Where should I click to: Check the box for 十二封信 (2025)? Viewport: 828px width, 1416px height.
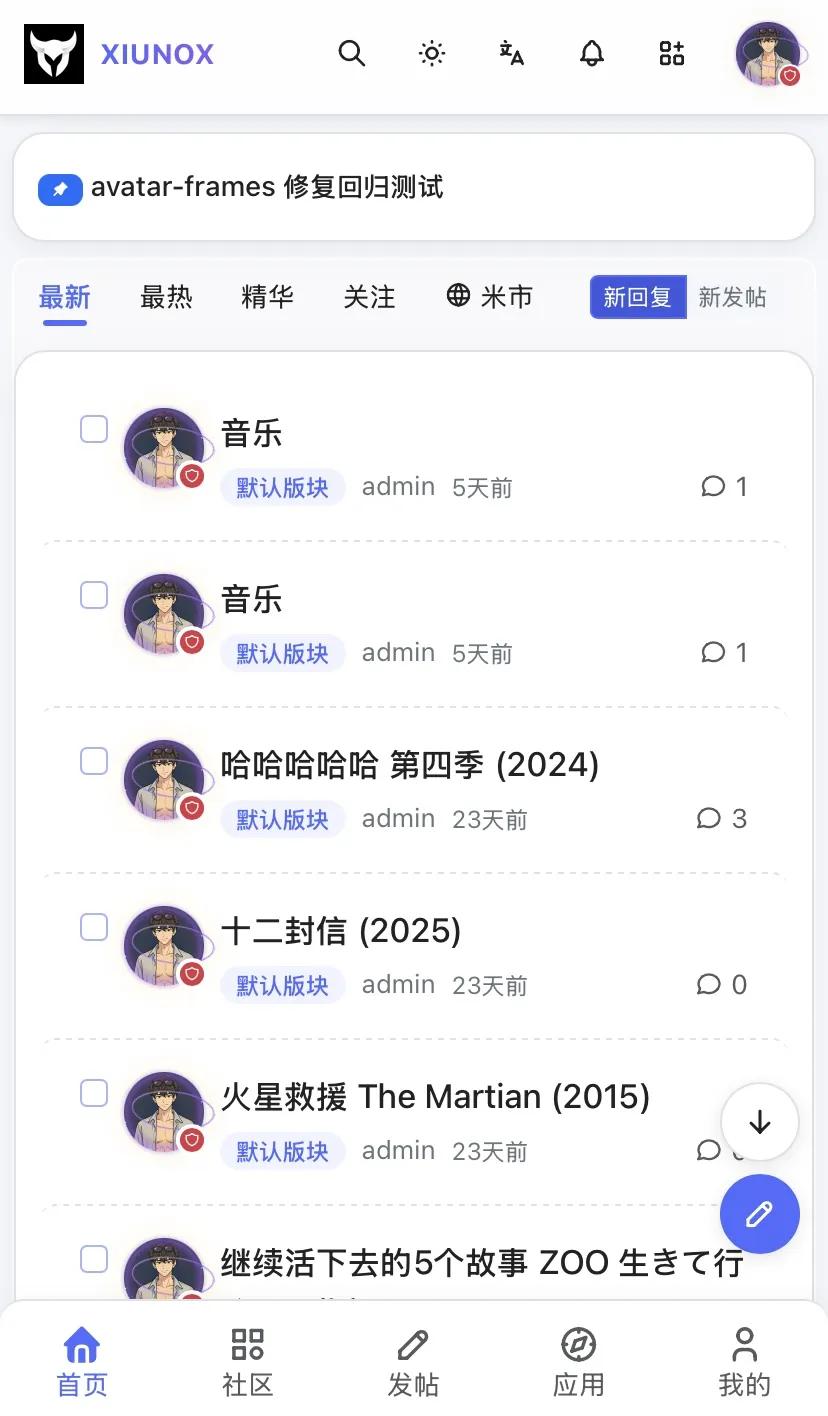pos(94,927)
